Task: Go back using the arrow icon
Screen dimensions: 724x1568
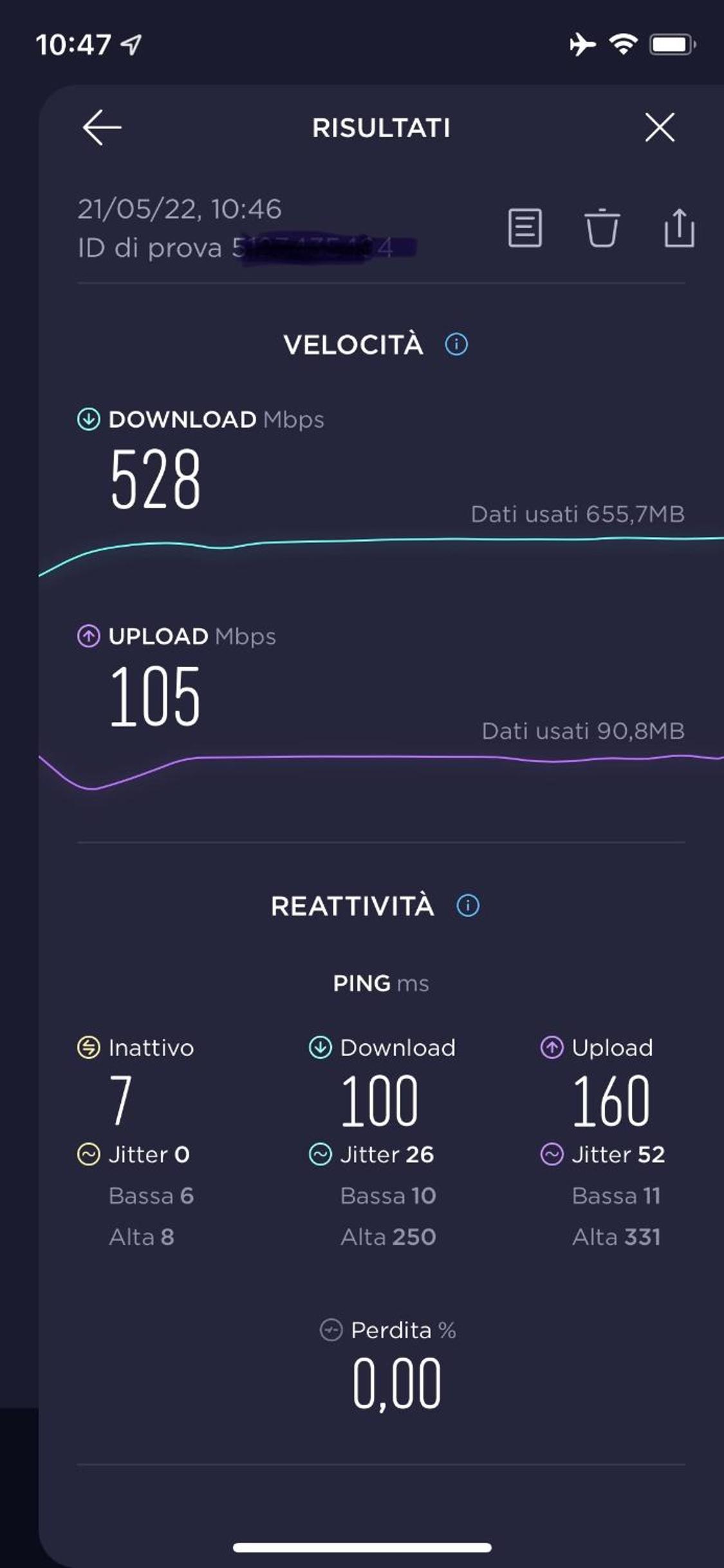Action: pyautogui.click(x=102, y=127)
